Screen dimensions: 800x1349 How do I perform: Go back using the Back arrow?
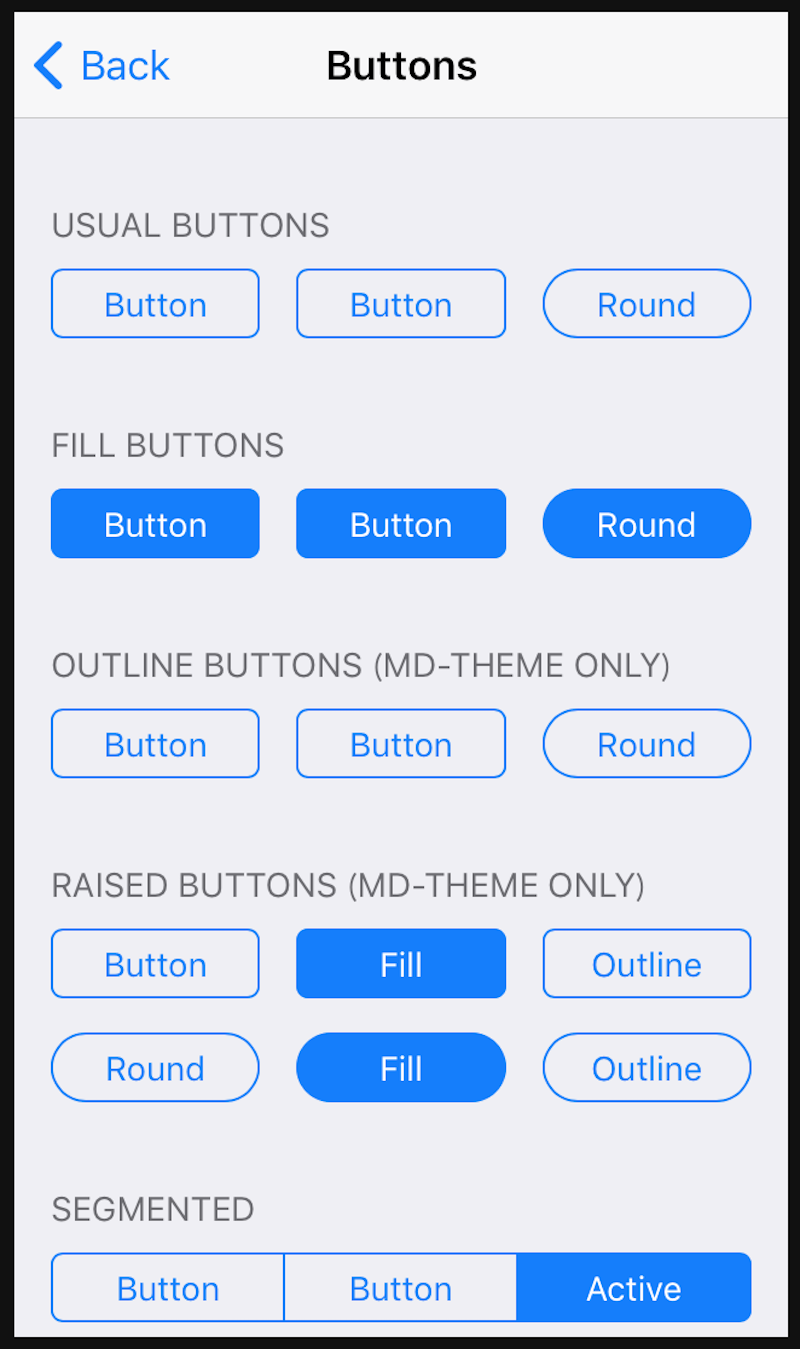point(100,66)
